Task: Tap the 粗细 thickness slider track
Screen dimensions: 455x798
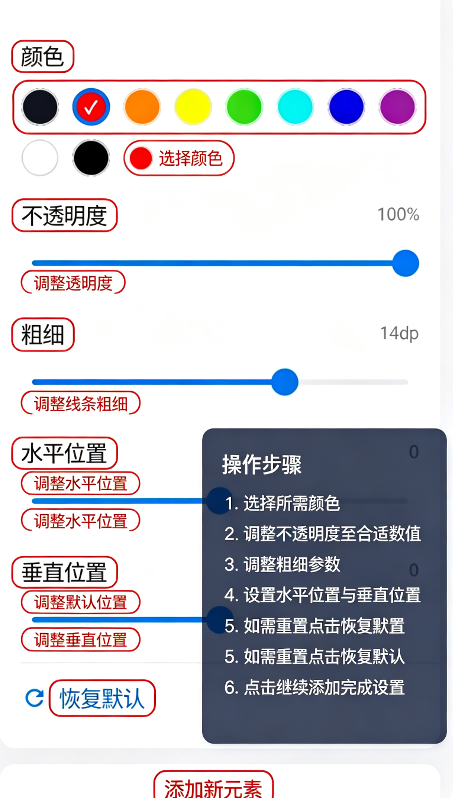Action: 220,382
